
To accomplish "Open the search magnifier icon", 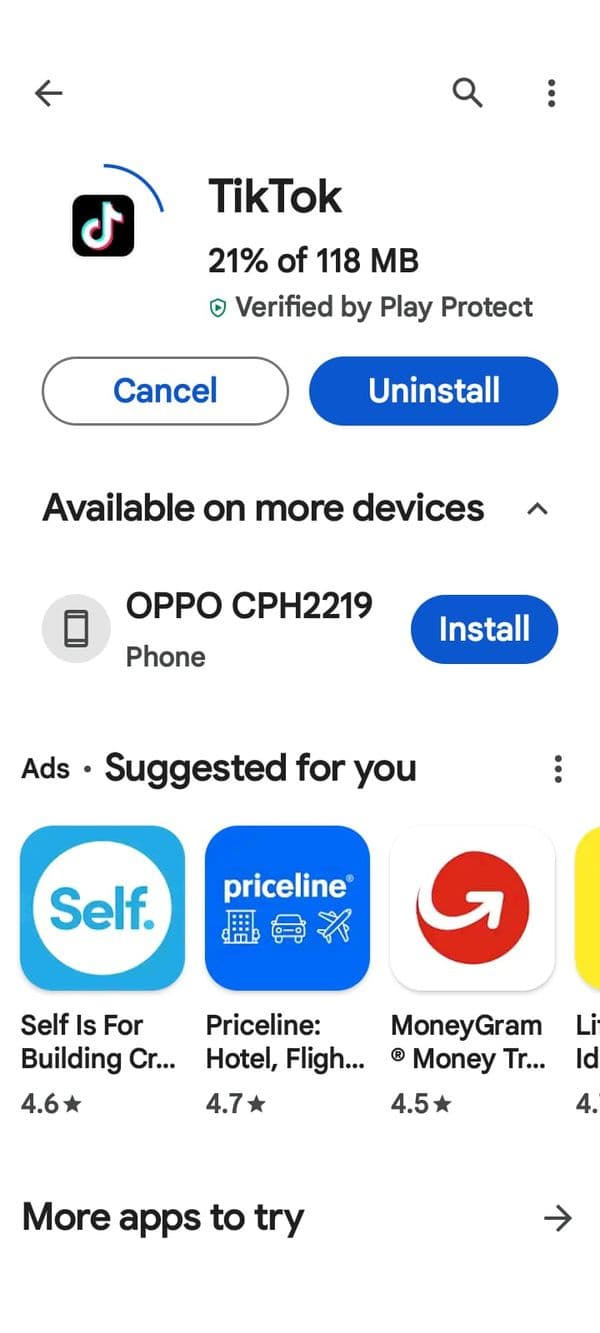I will point(467,93).
